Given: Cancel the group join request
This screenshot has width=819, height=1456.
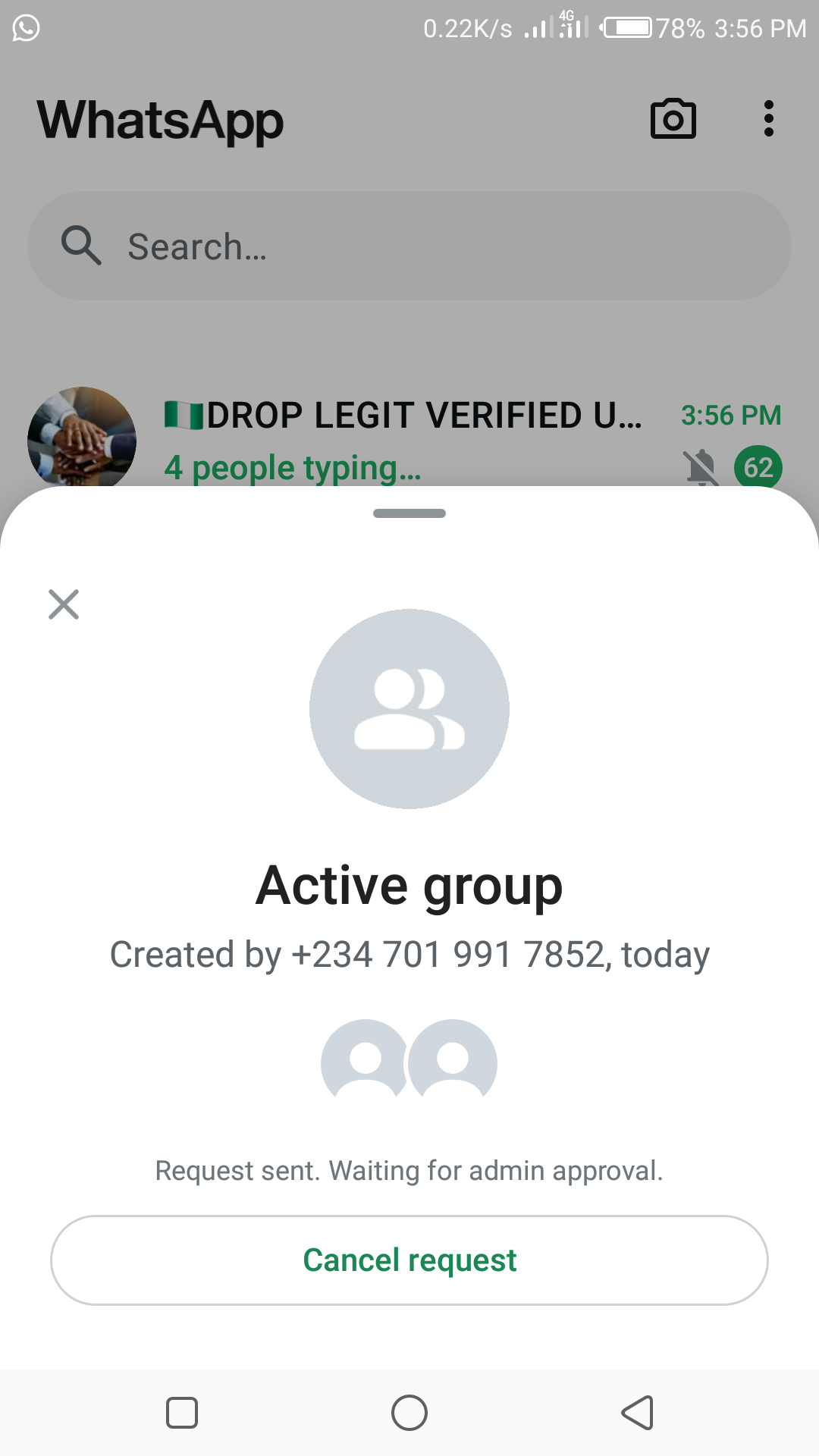Looking at the screenshot, I should click(x=409, y=1260).
